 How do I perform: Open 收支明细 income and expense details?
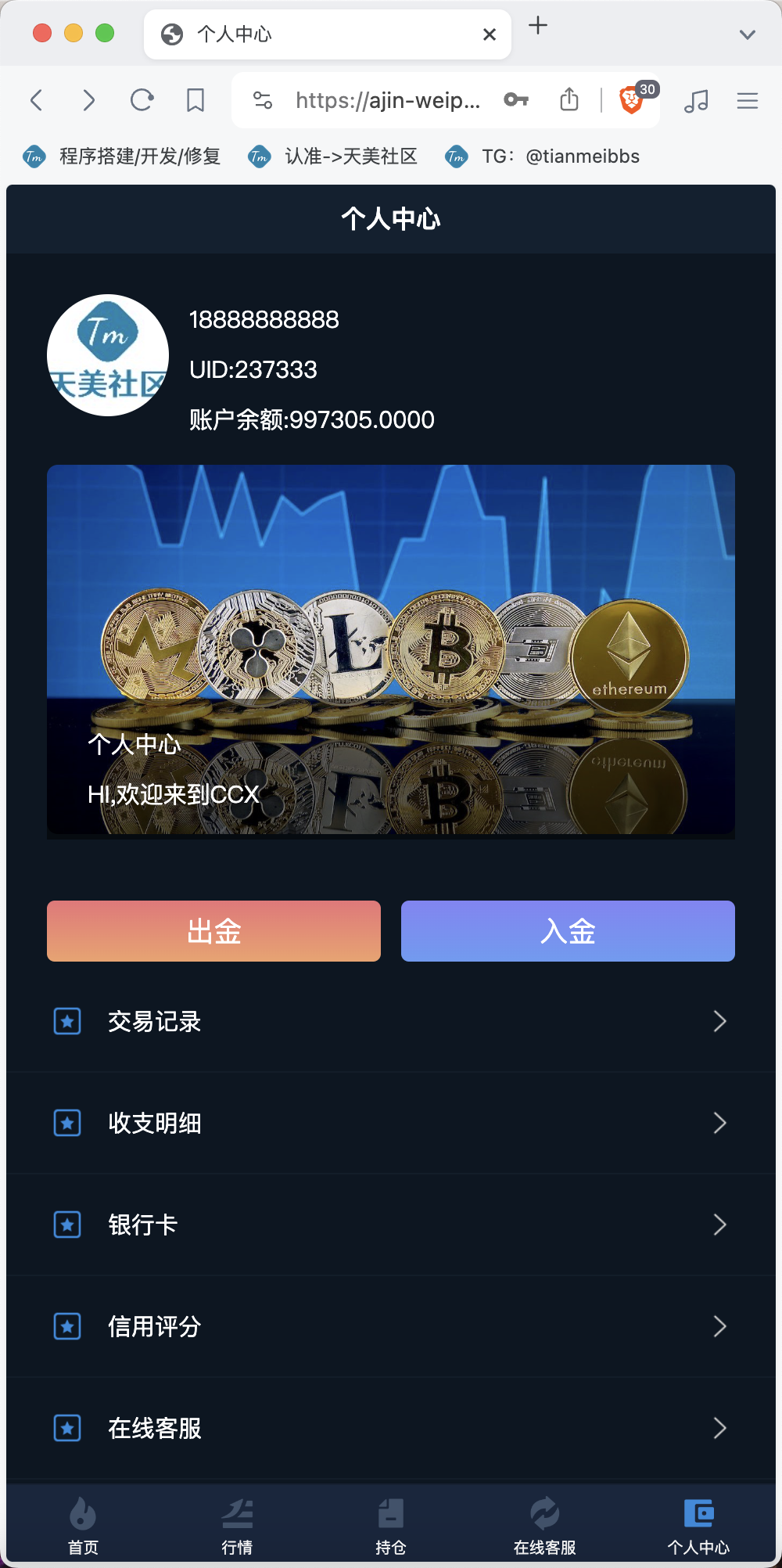pyautogui.click(x=391, y=1123)
